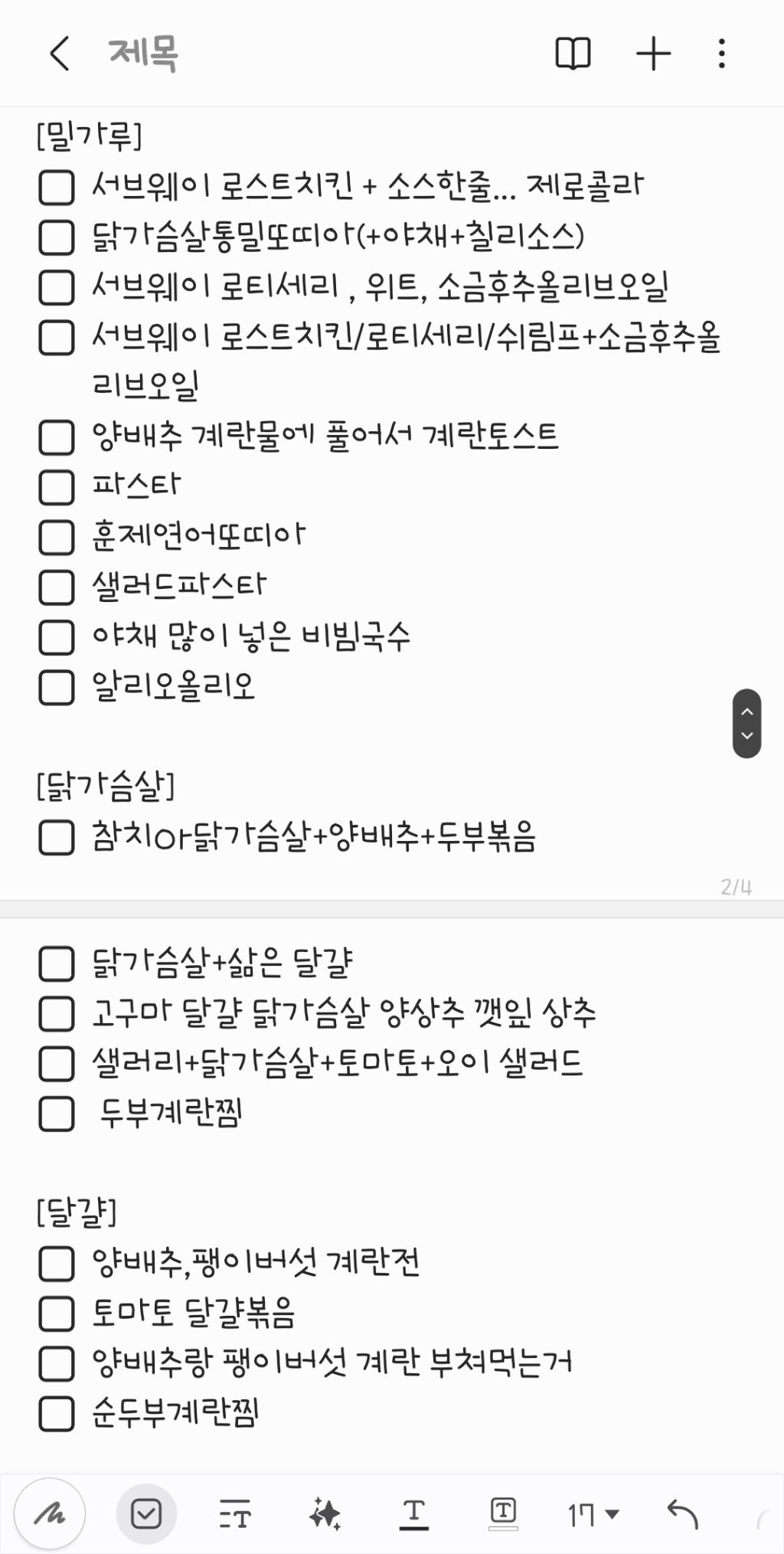Open the text color tool
784x1554 pixels.
coord(414,1513)
